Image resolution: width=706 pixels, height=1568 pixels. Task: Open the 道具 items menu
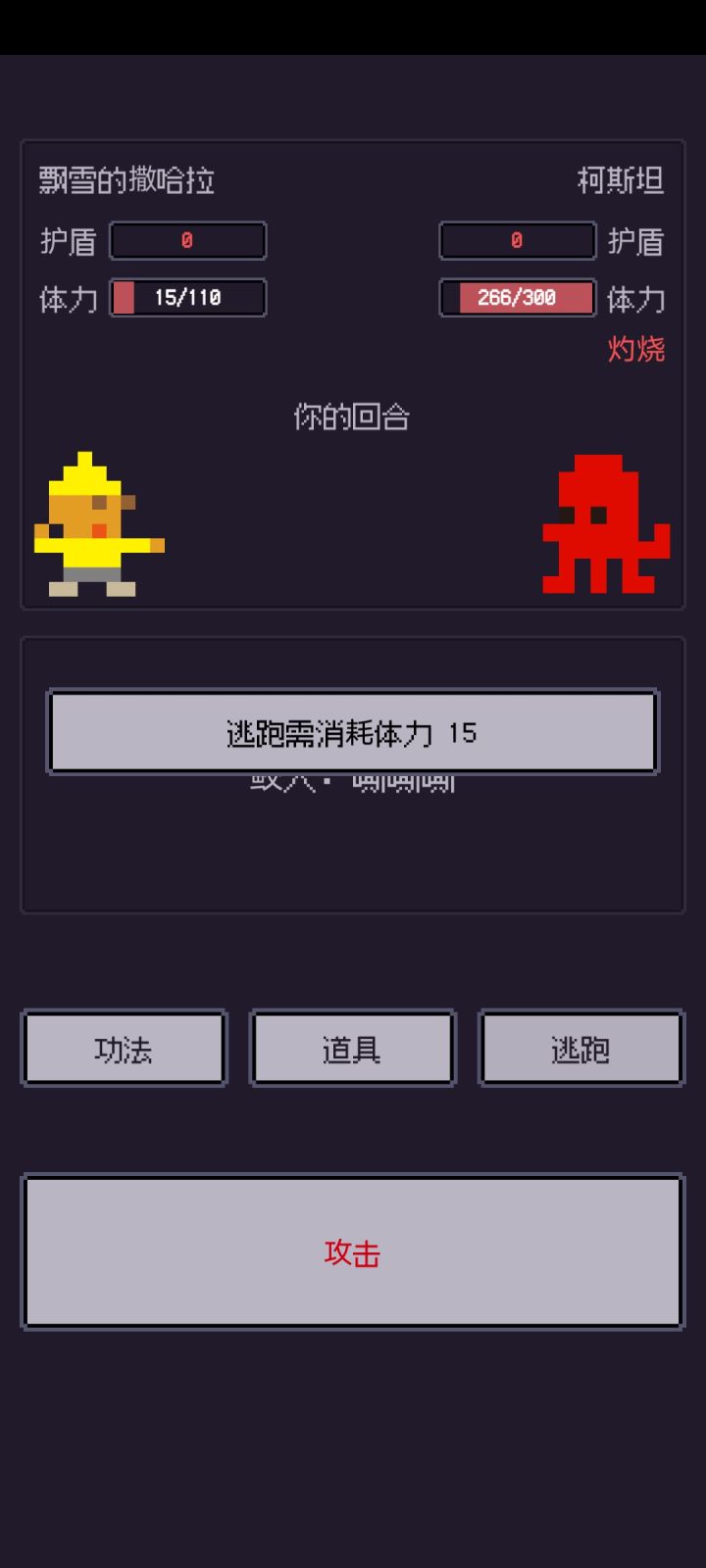tap(352, 1048)
